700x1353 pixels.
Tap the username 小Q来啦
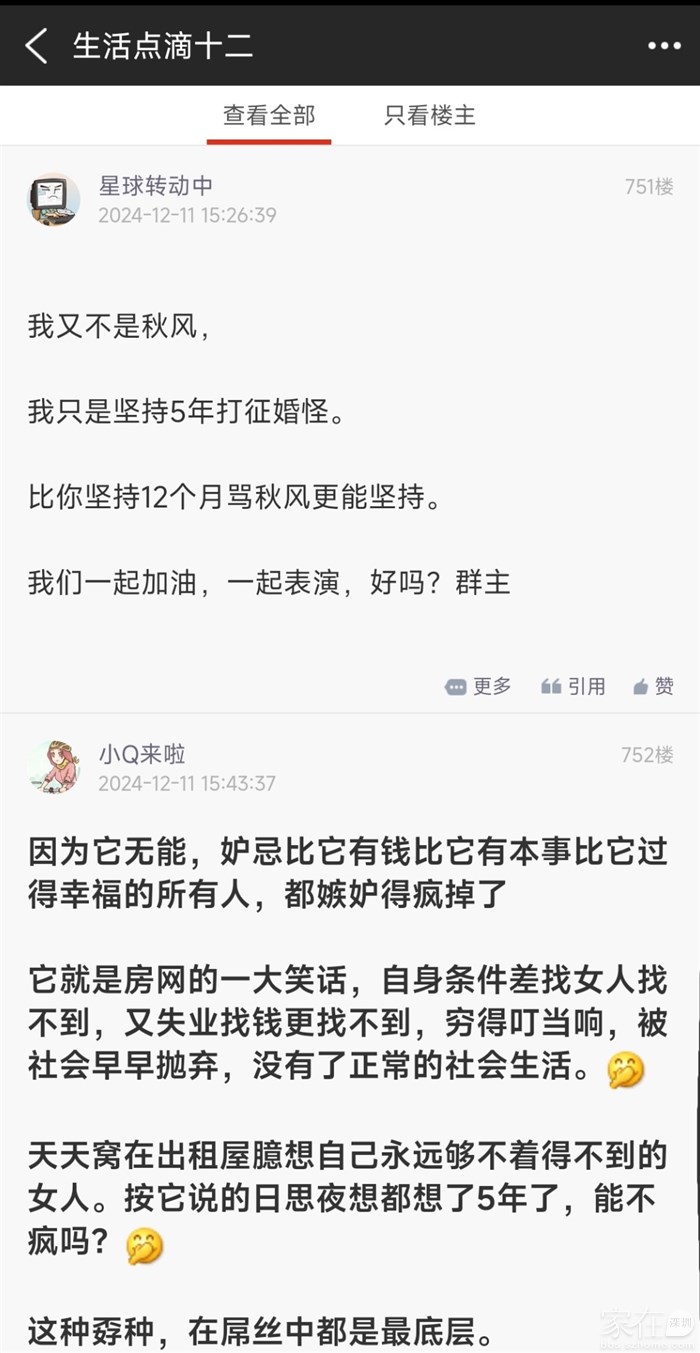click(x=142, y=755)
